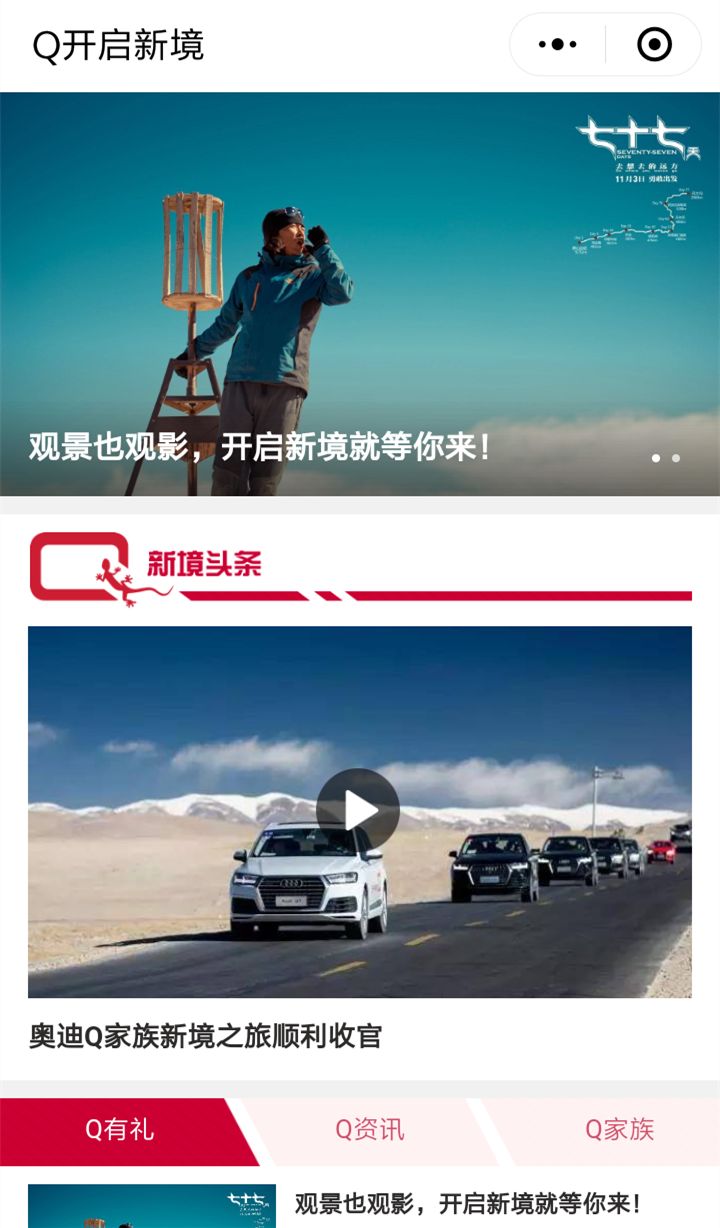This screenshot has width=720, height=1228.
Task: Play the Audi Q family video
Action: tap(358, 809)
